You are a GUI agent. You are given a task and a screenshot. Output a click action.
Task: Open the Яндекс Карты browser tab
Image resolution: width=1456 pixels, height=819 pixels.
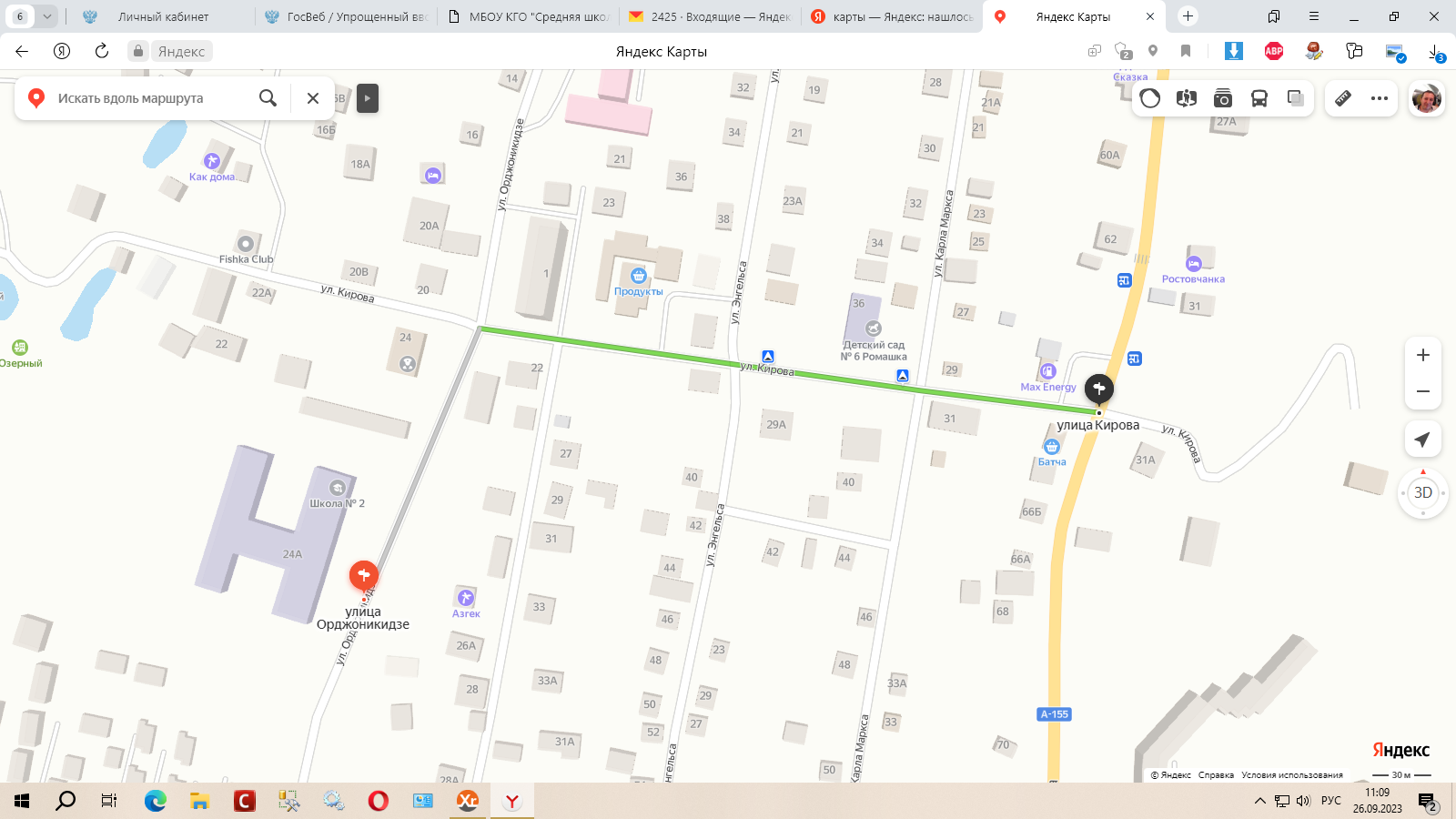coord(1072,16)
